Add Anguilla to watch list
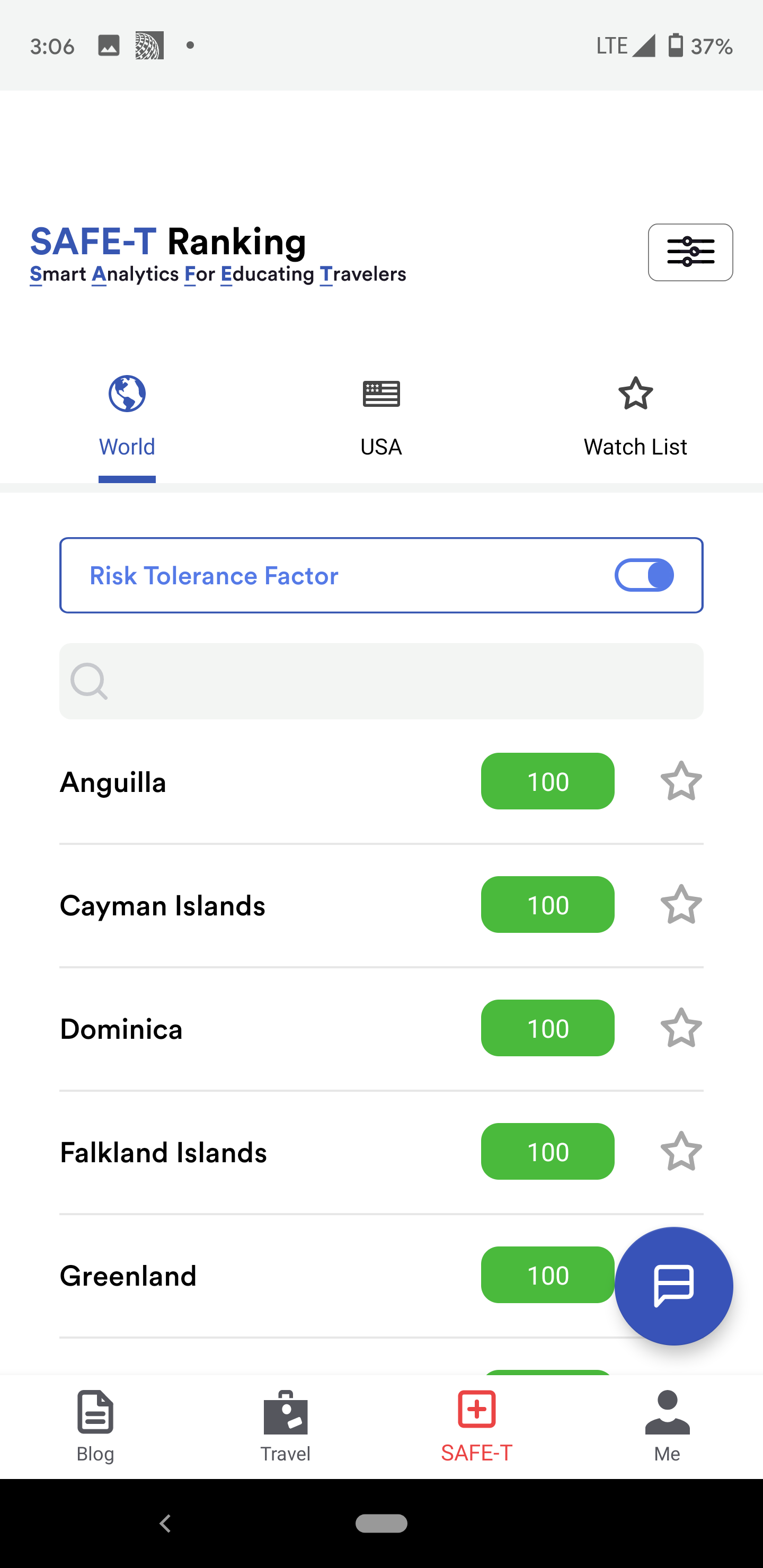Viewport: 763px width, 1568px height. [x=681, y=781]
